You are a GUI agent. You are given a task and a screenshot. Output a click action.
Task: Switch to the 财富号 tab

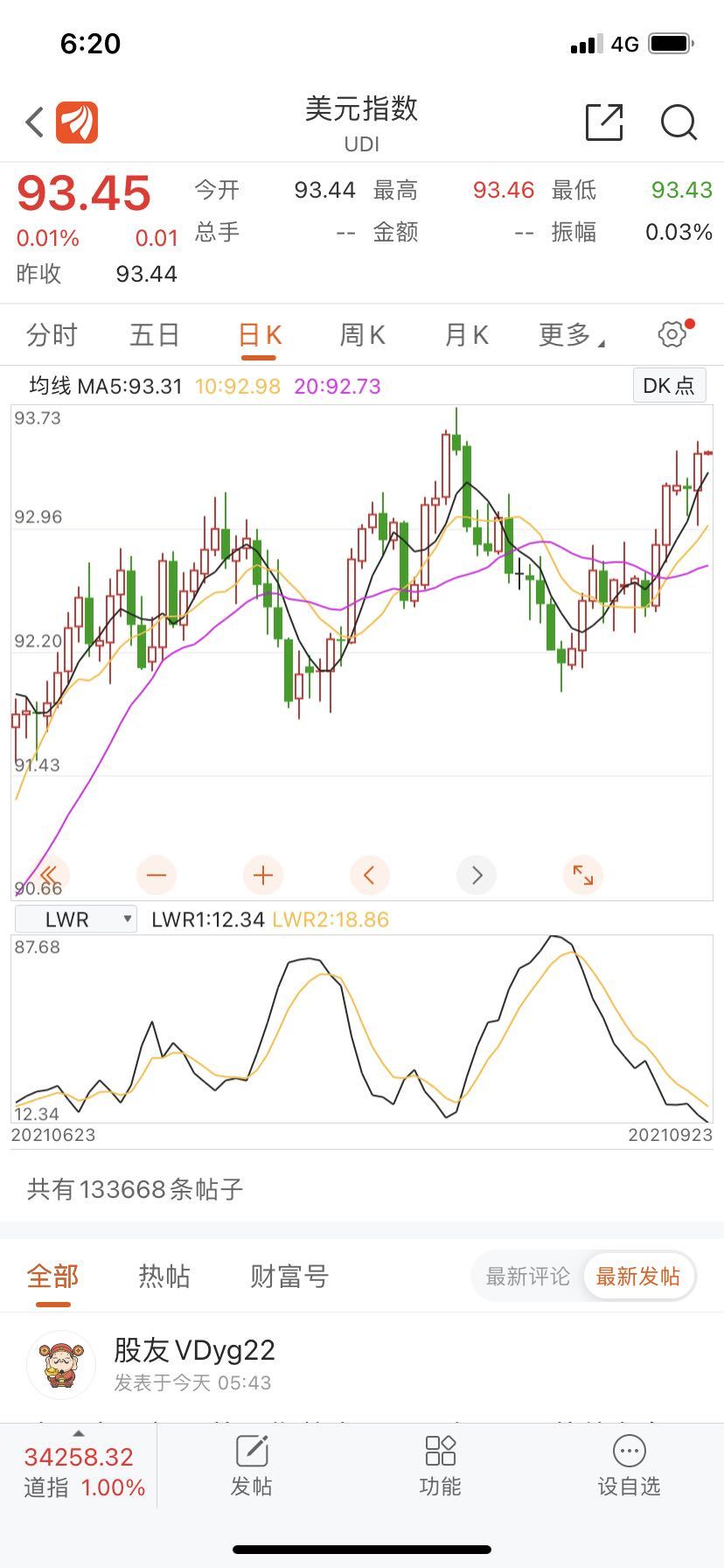[x=289, y=1277]
